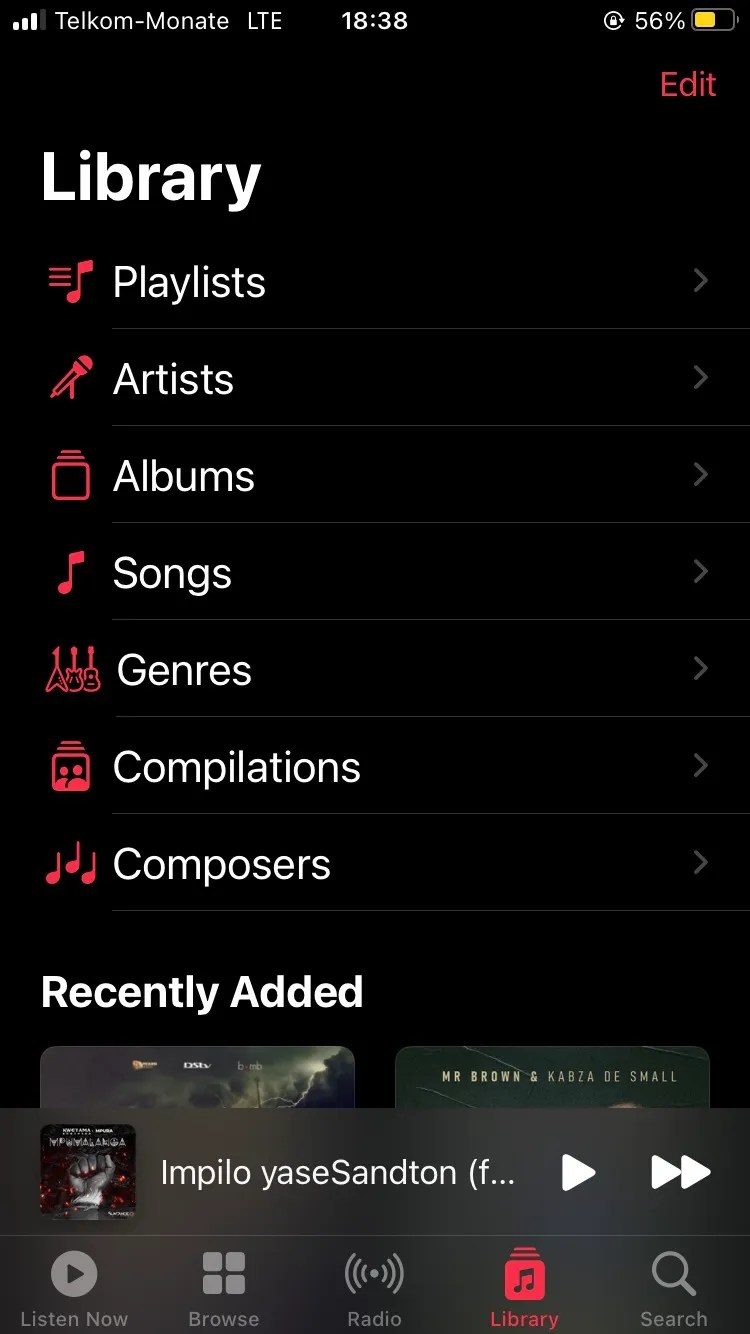Screen dimensions: 750x1334
Task: Open Playlists using the playlist icon
Action: tap(70, 281)
